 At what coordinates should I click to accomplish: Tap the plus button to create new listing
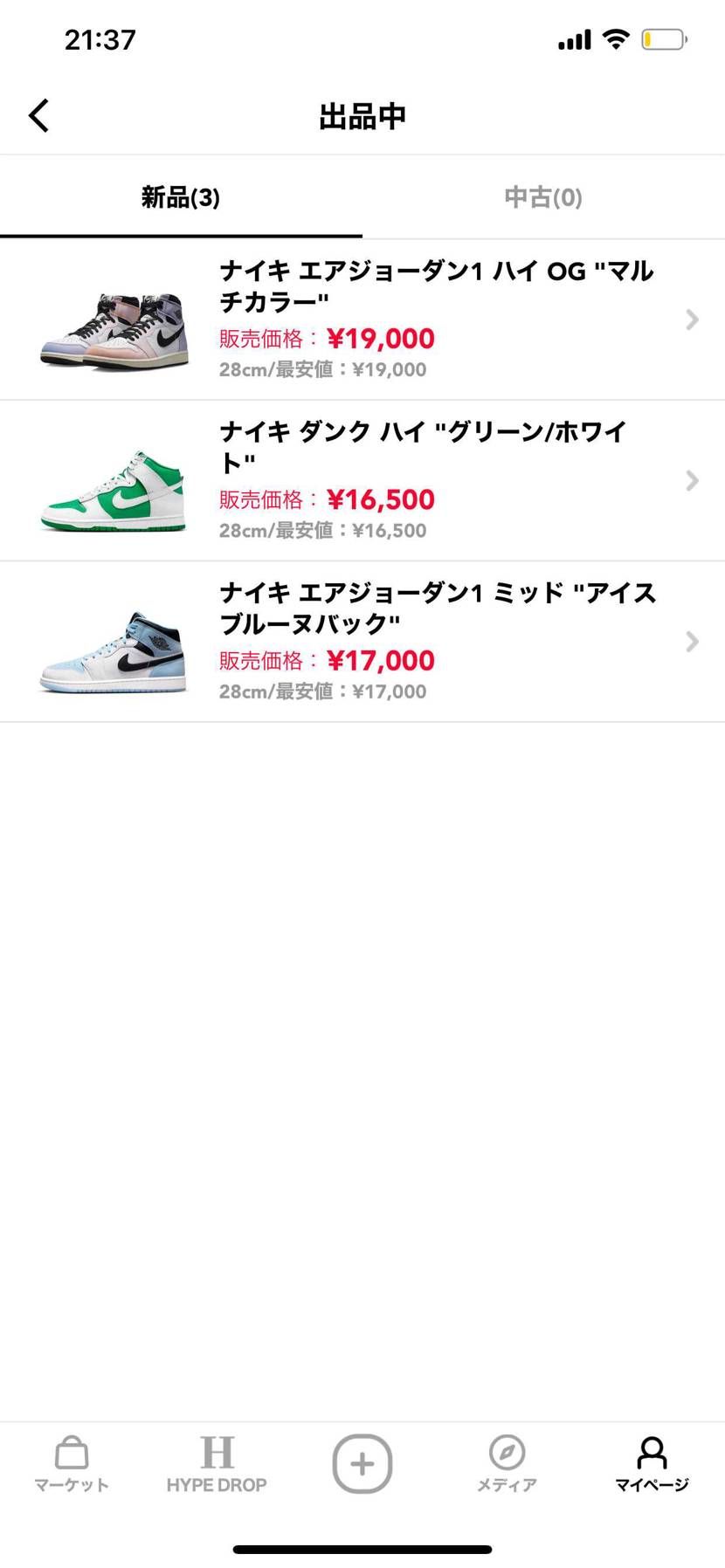[362, 1463]
